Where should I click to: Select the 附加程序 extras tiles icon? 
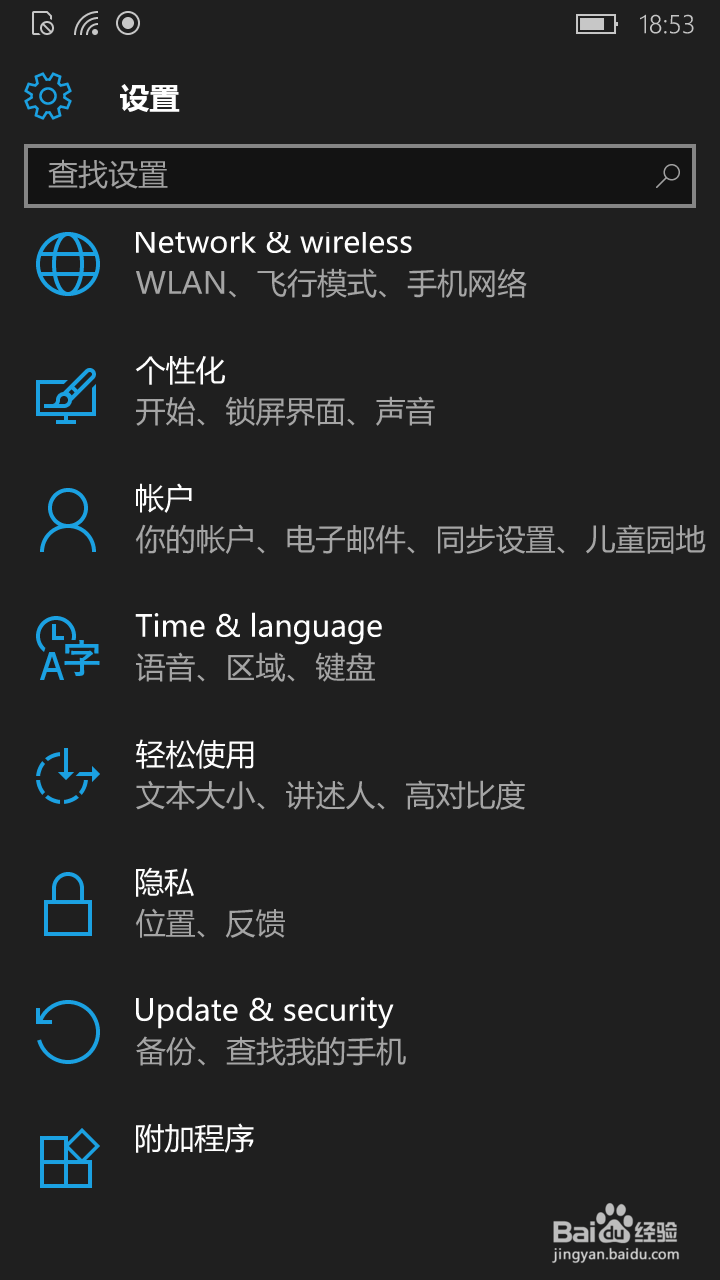click(67, 1158)
